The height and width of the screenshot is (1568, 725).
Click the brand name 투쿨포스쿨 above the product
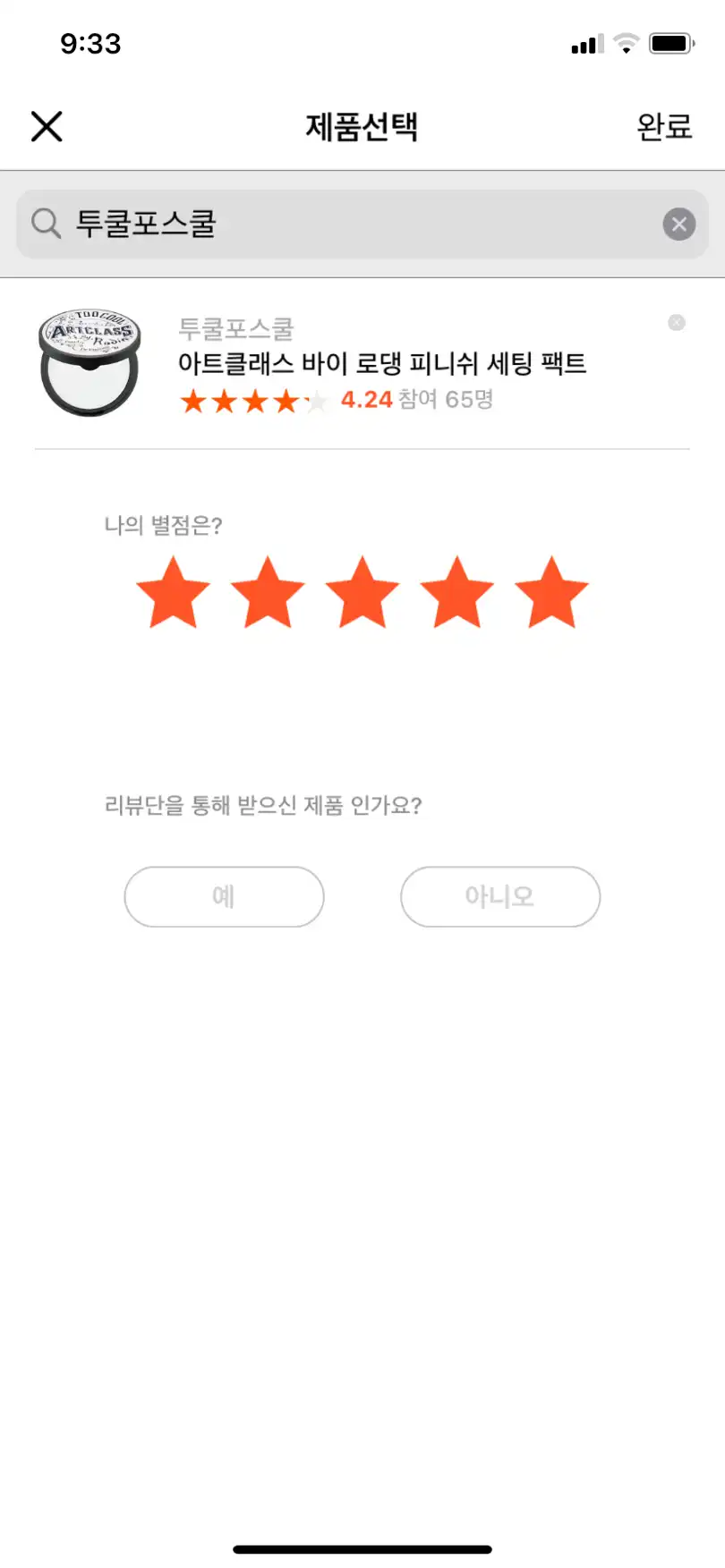tap(237, 330)
